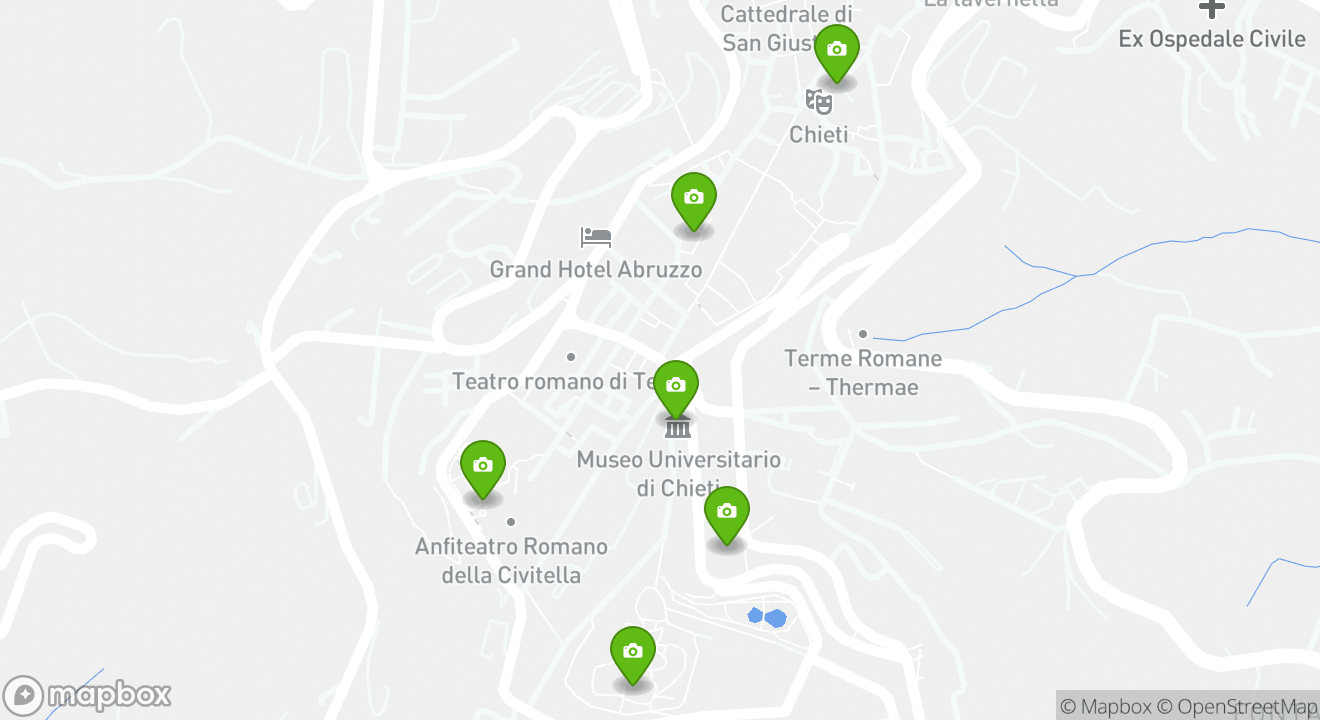Tap the photo pin by Cattedrale di San Giustino
1320x720 pixels.
[837, 50]
